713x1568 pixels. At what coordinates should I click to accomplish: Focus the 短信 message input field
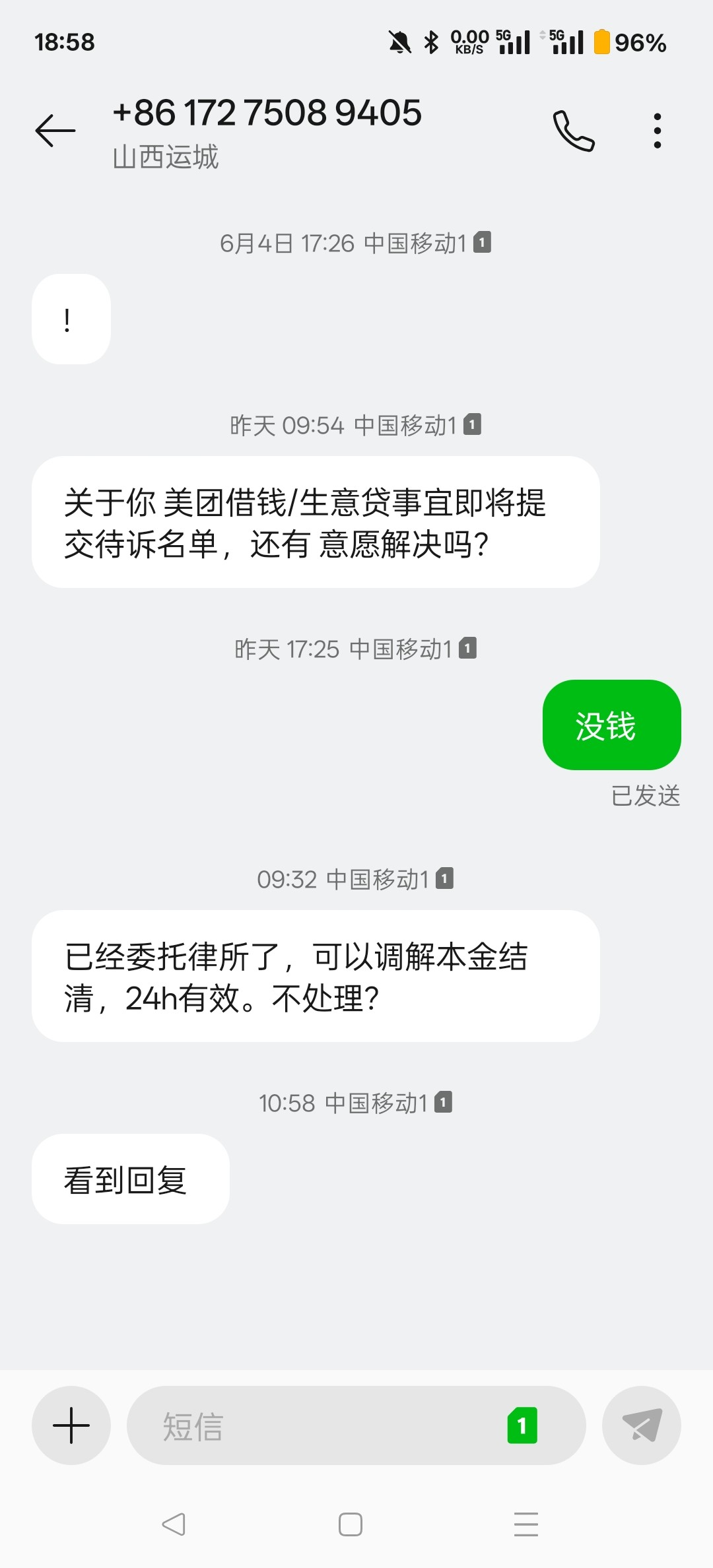coord(317,1425)
